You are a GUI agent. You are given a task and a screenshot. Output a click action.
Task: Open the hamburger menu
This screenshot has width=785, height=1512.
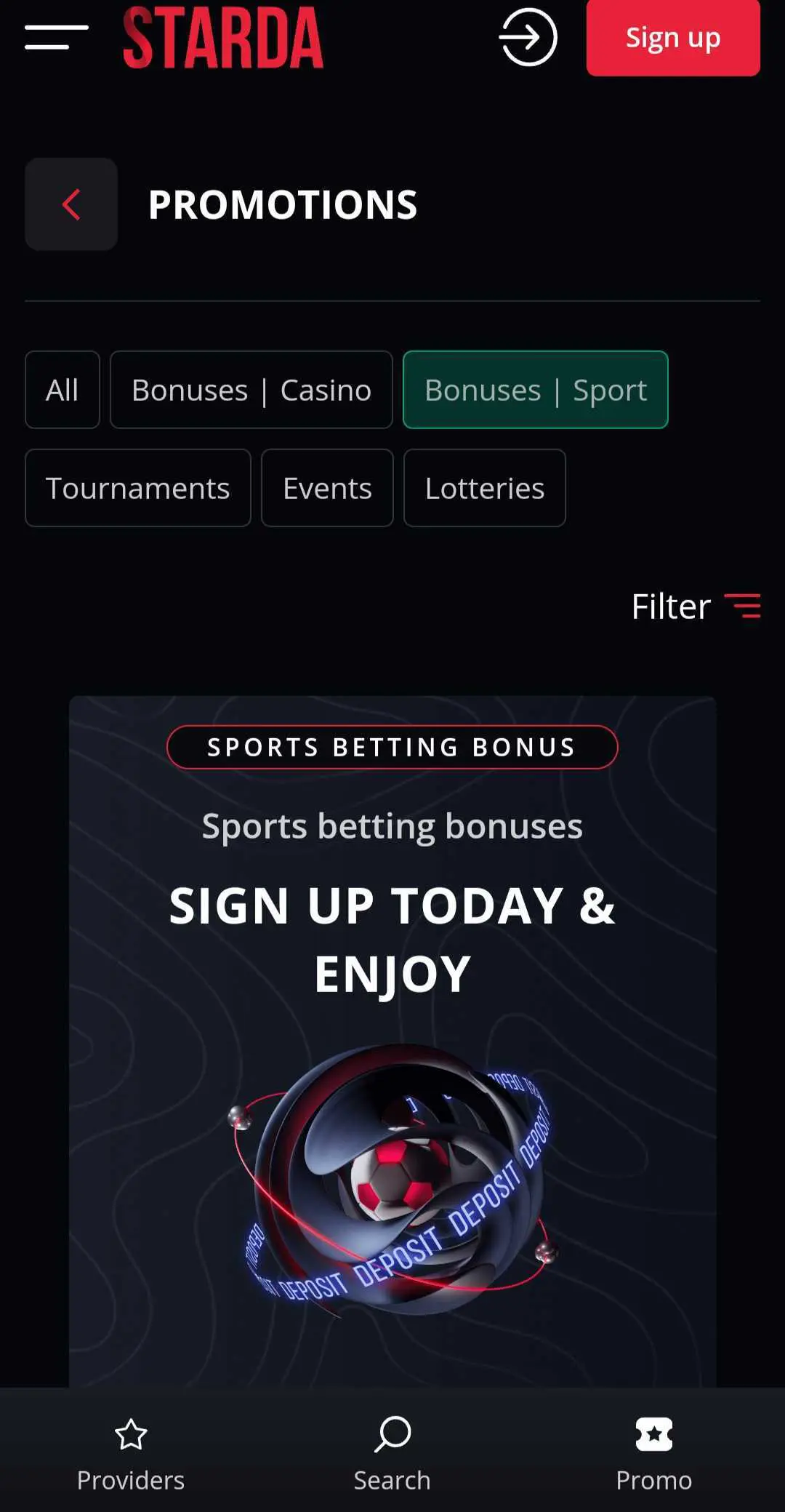pyautogui.click(x=56, y=37)
